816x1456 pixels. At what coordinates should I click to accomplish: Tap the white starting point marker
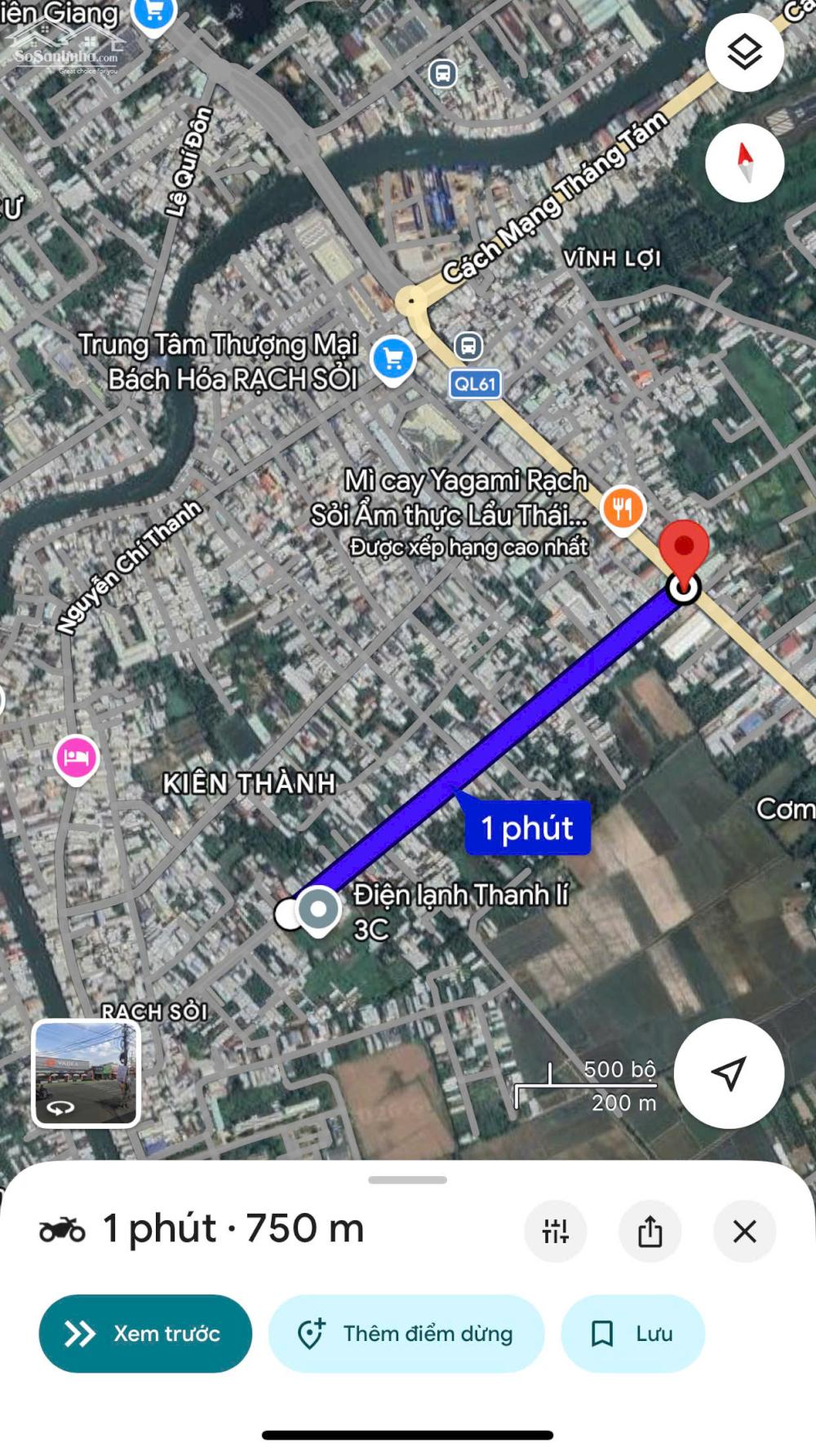(318, 910)
